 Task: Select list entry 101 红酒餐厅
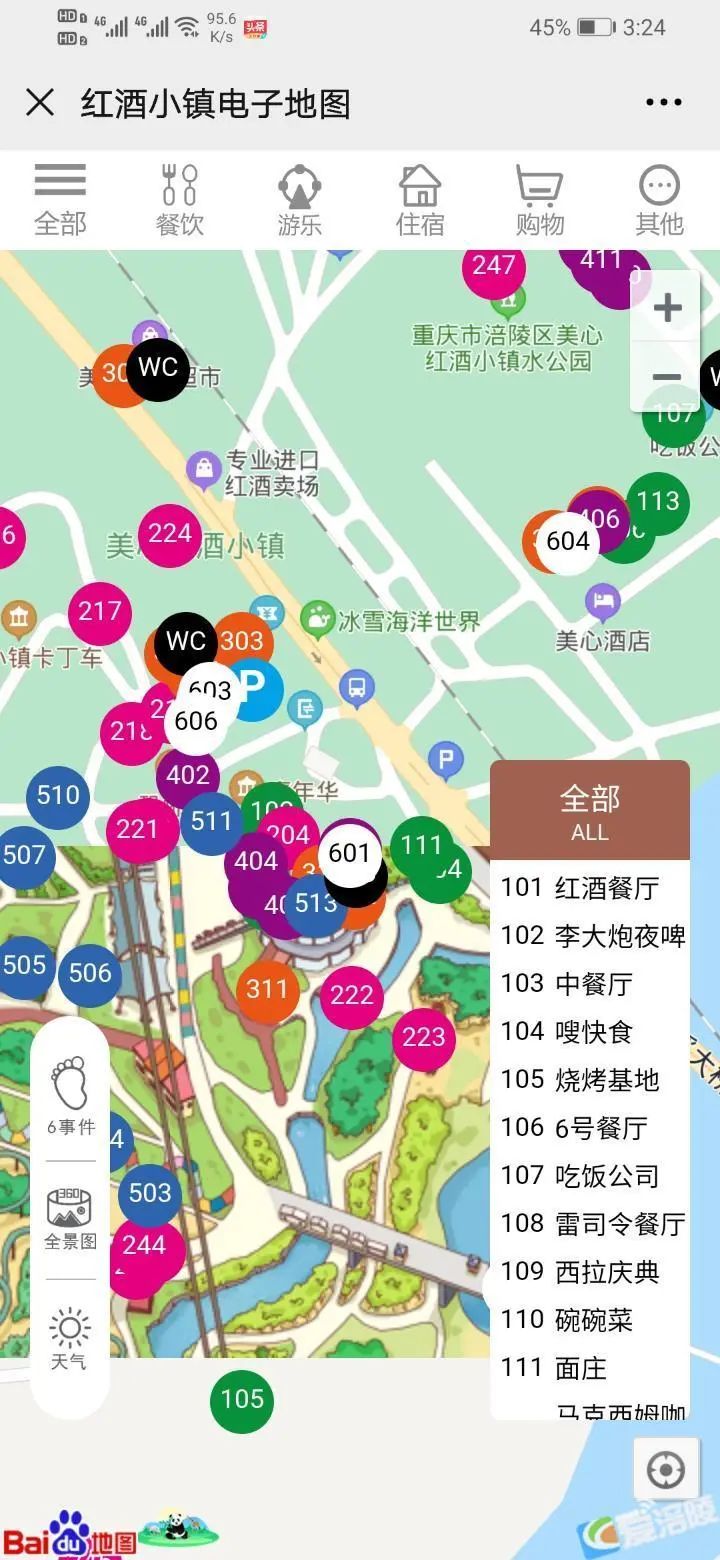coord(589,887)
